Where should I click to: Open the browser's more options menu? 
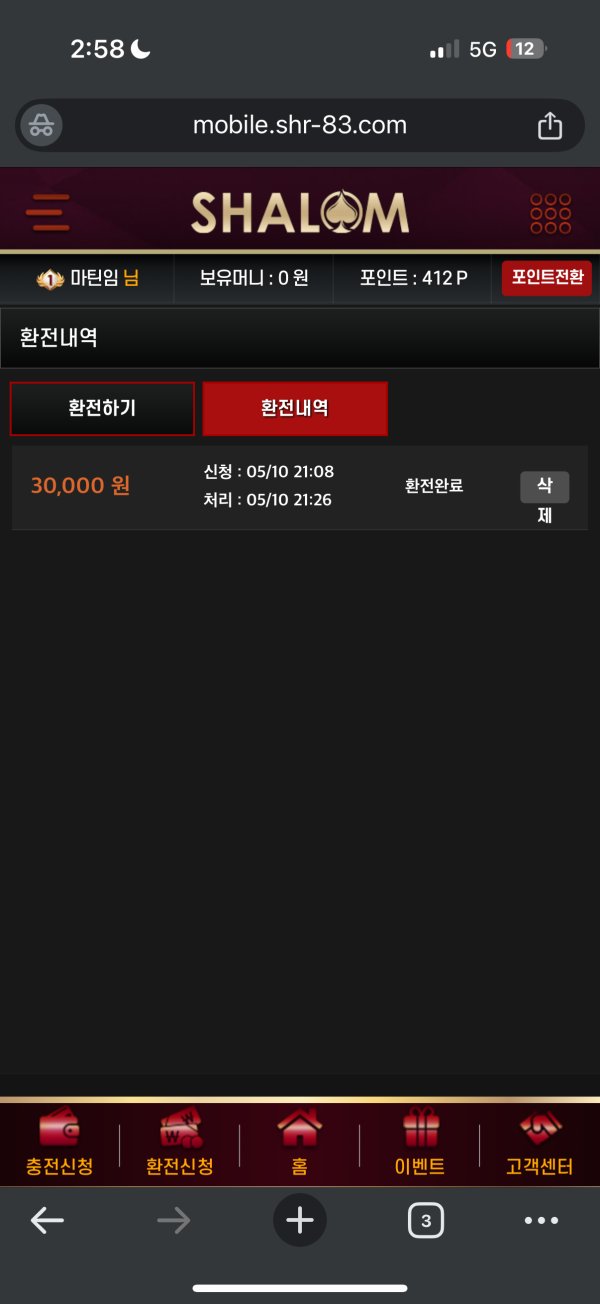(541, 1220)
